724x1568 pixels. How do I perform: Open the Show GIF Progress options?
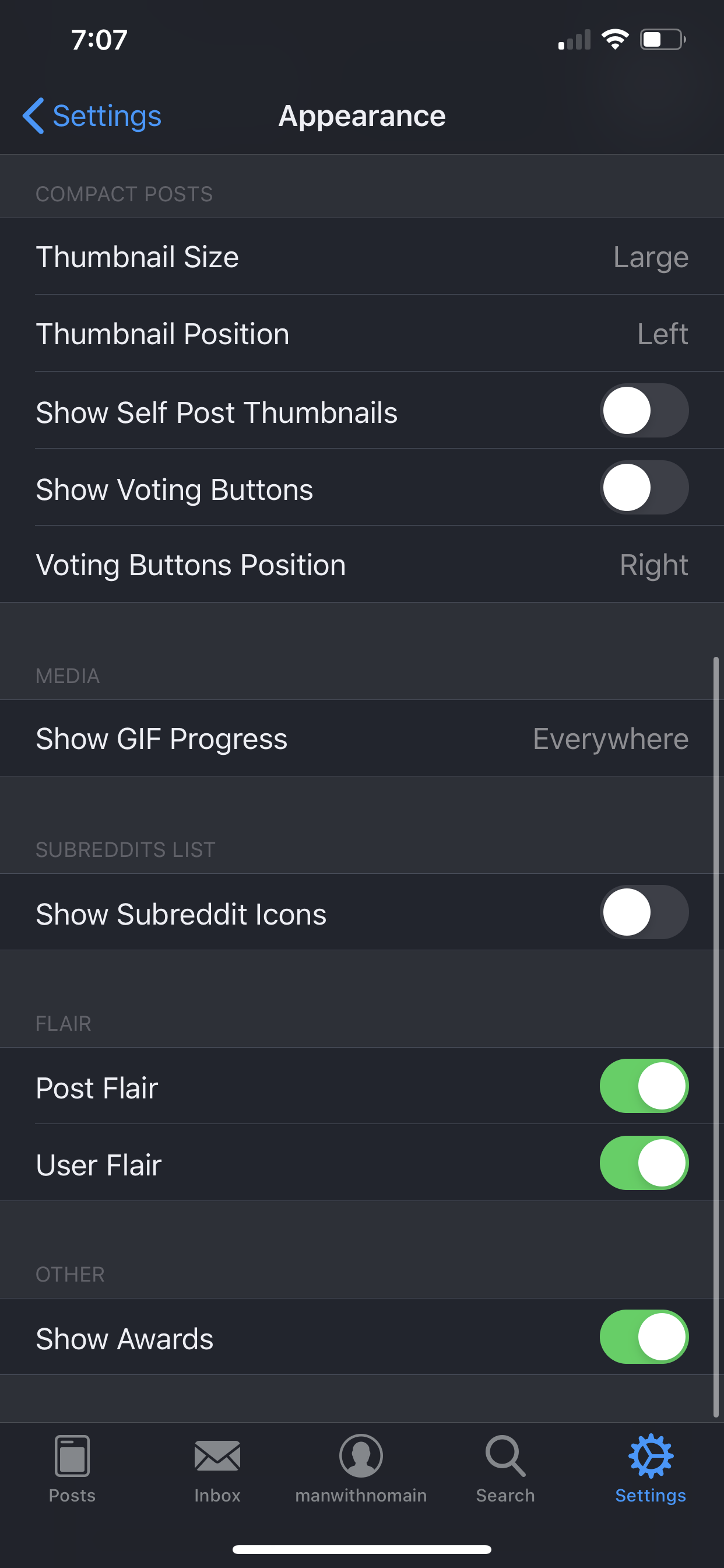pos(362,738)
